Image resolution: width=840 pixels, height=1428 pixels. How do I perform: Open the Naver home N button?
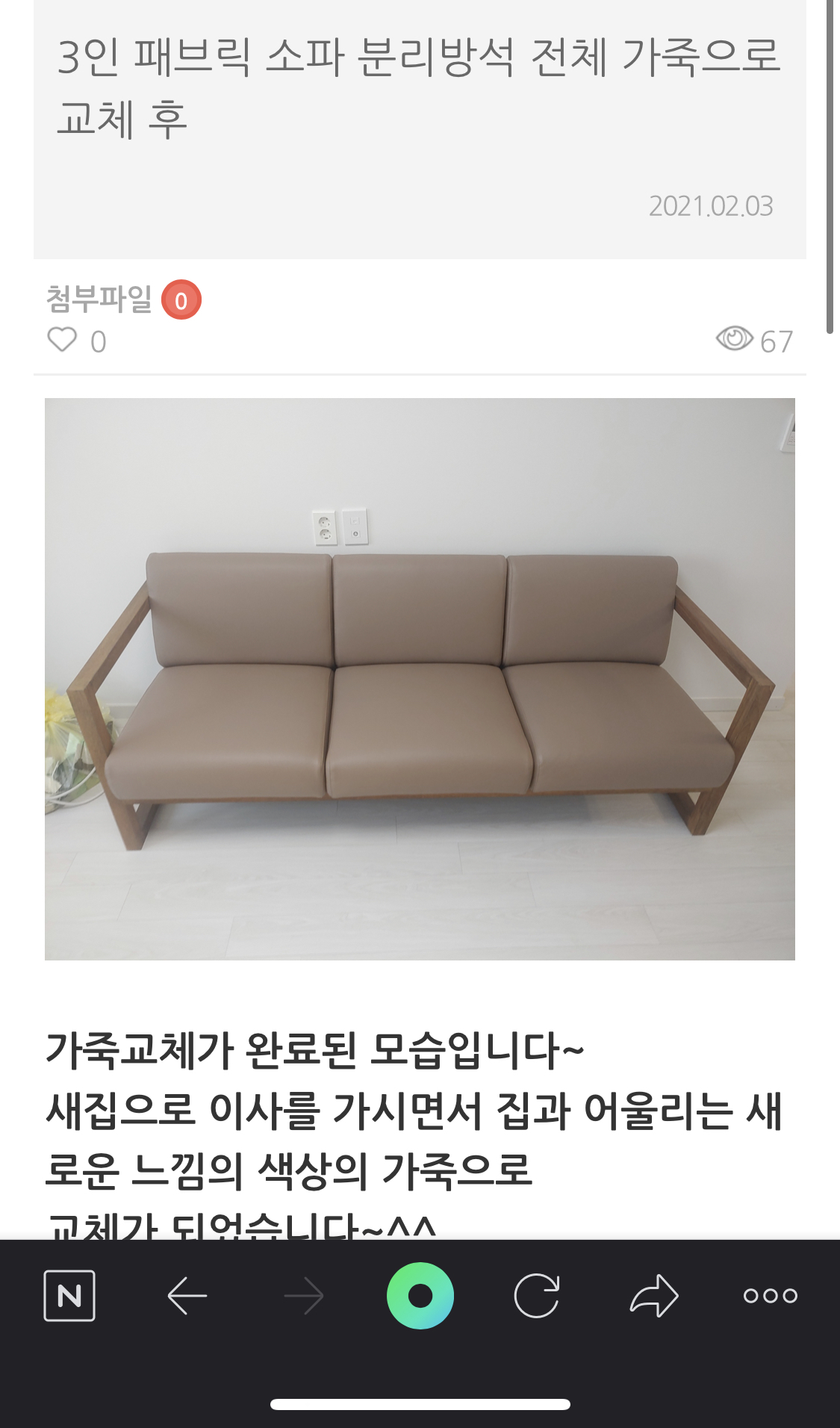[69, 1296]
